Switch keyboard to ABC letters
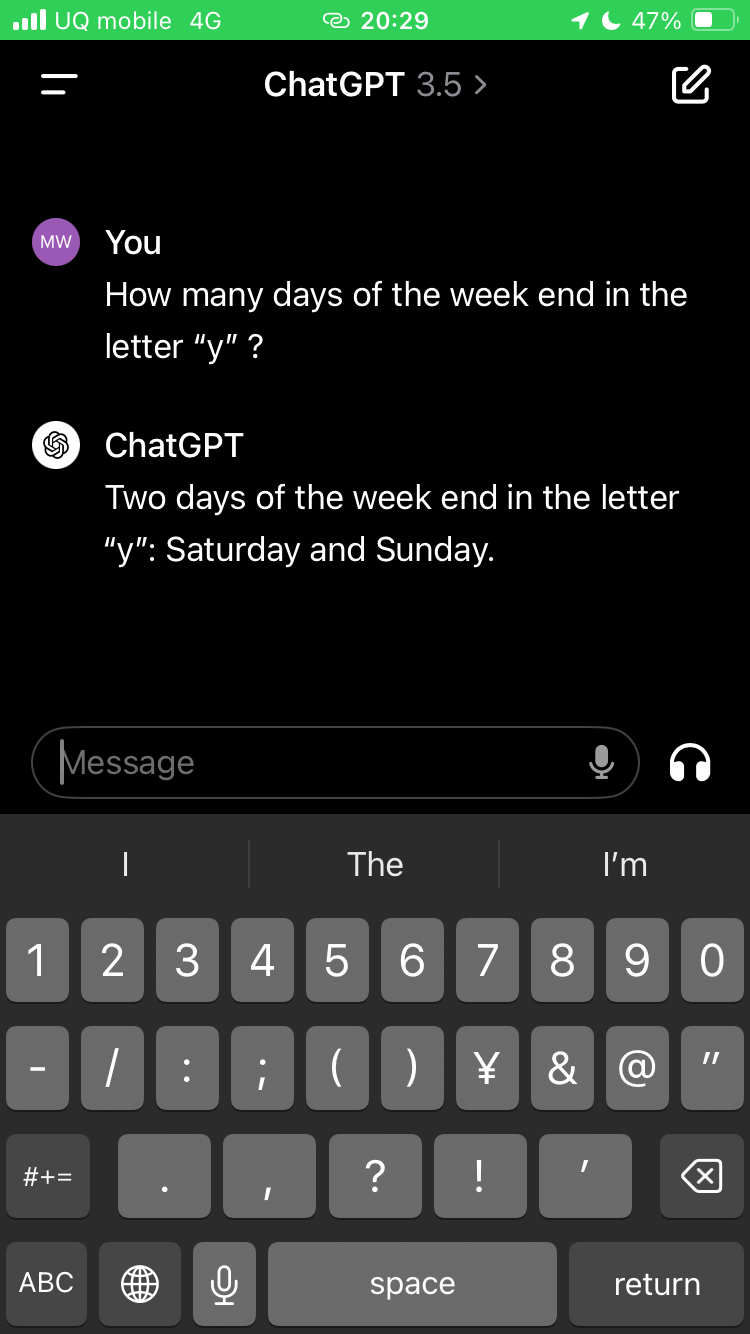 click(x=46, y=1284)
